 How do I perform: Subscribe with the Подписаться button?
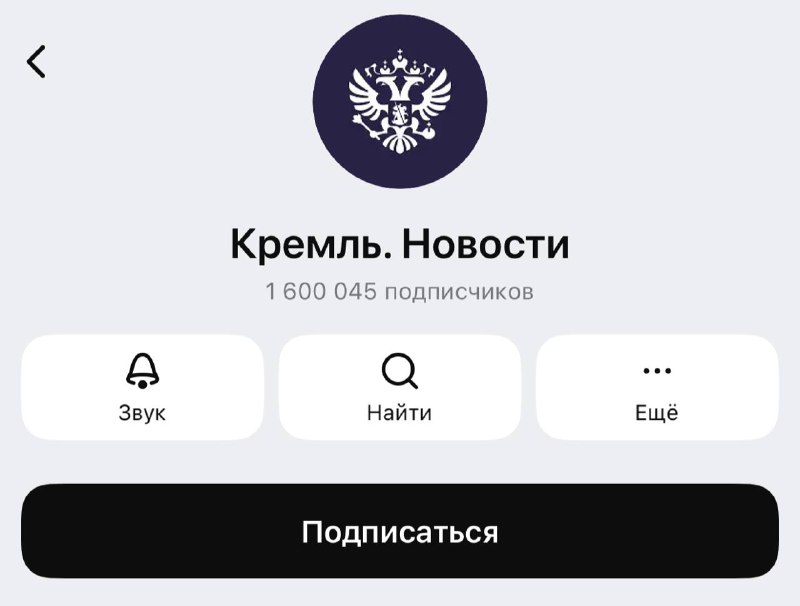point(399,531)
